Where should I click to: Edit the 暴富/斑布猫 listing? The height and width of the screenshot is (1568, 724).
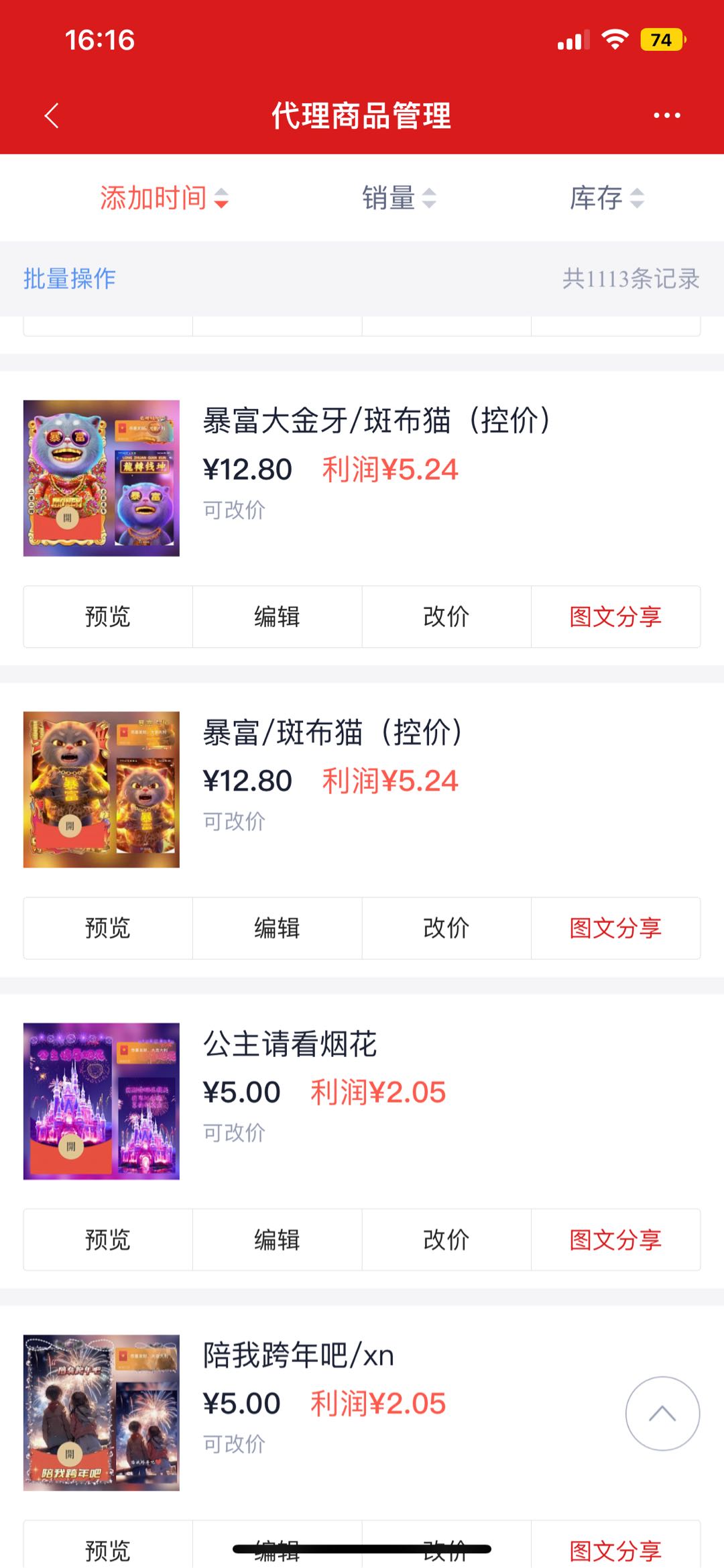point(278,928)
